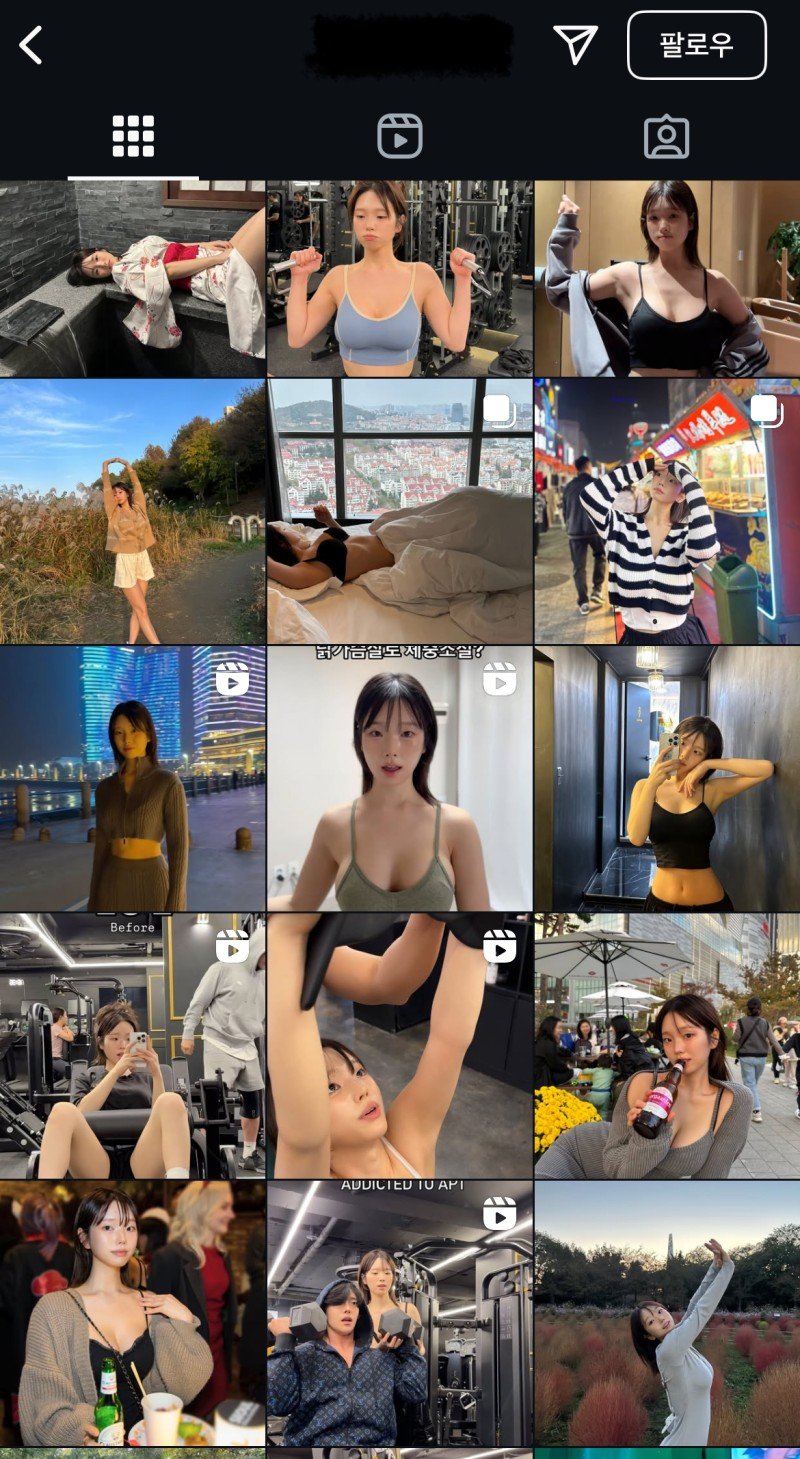The width and height of the screenshot is (800, 1459).
Task: Open the photo with yellow flowers and bottle
Action: pyautogui.click(x=666, y=1045)
